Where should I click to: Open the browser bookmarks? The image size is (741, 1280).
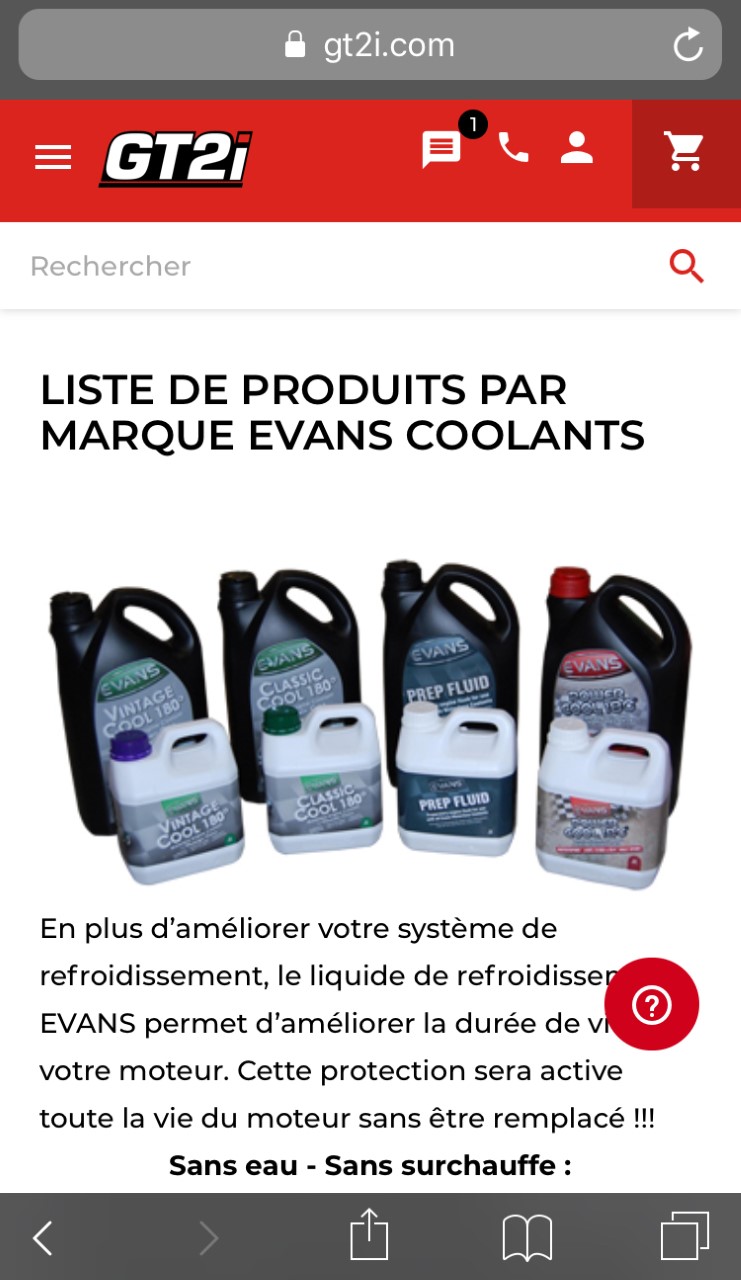click(x=527, y=1238)
